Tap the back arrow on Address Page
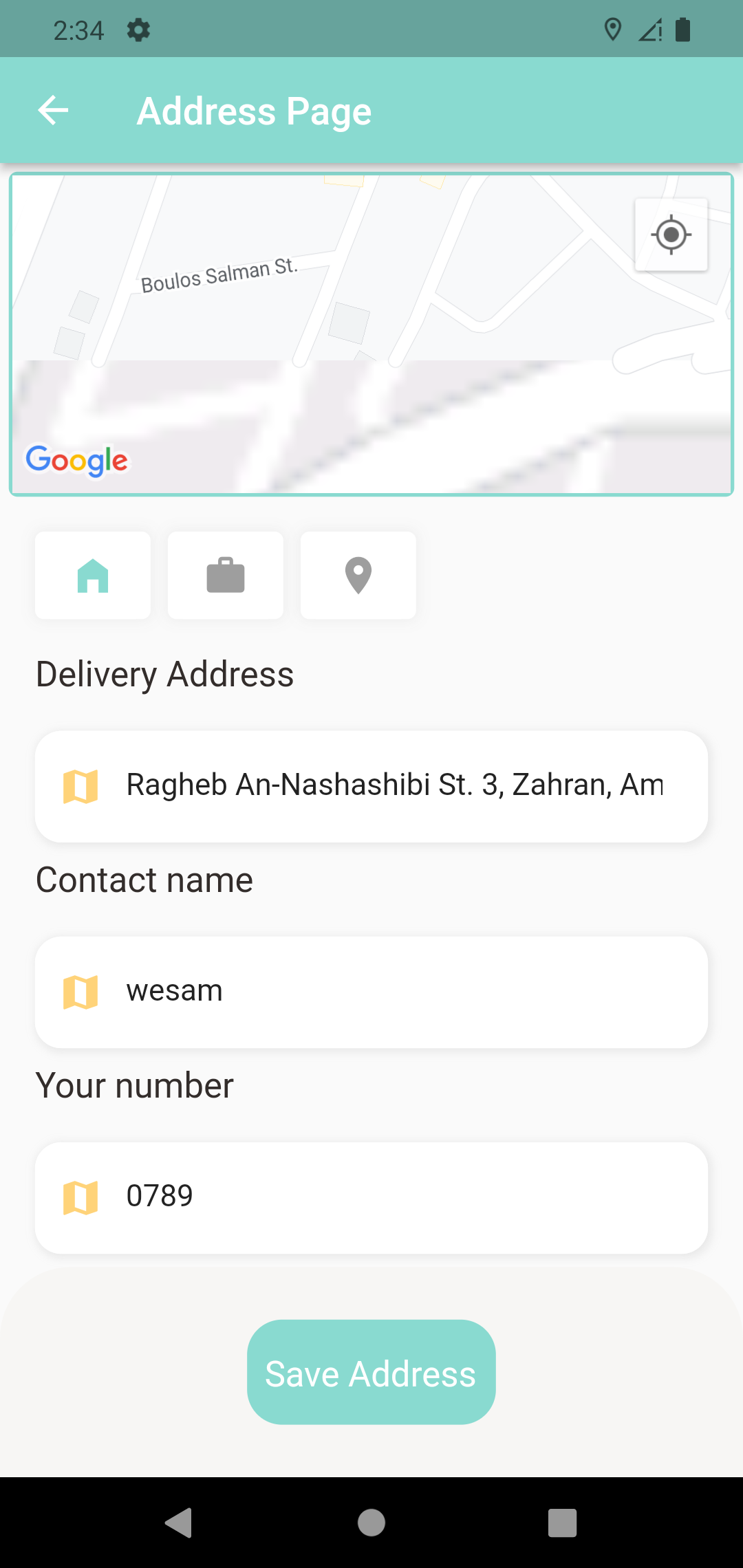 pos(53,110)
